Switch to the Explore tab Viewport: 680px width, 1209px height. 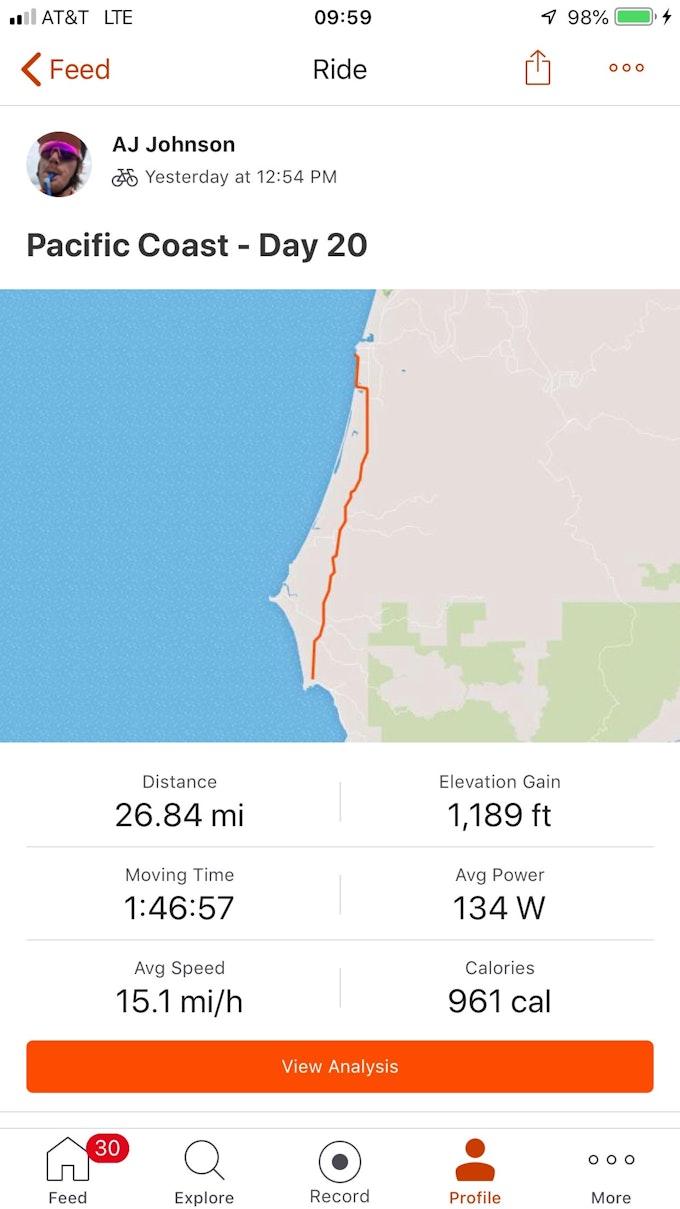204,1170
